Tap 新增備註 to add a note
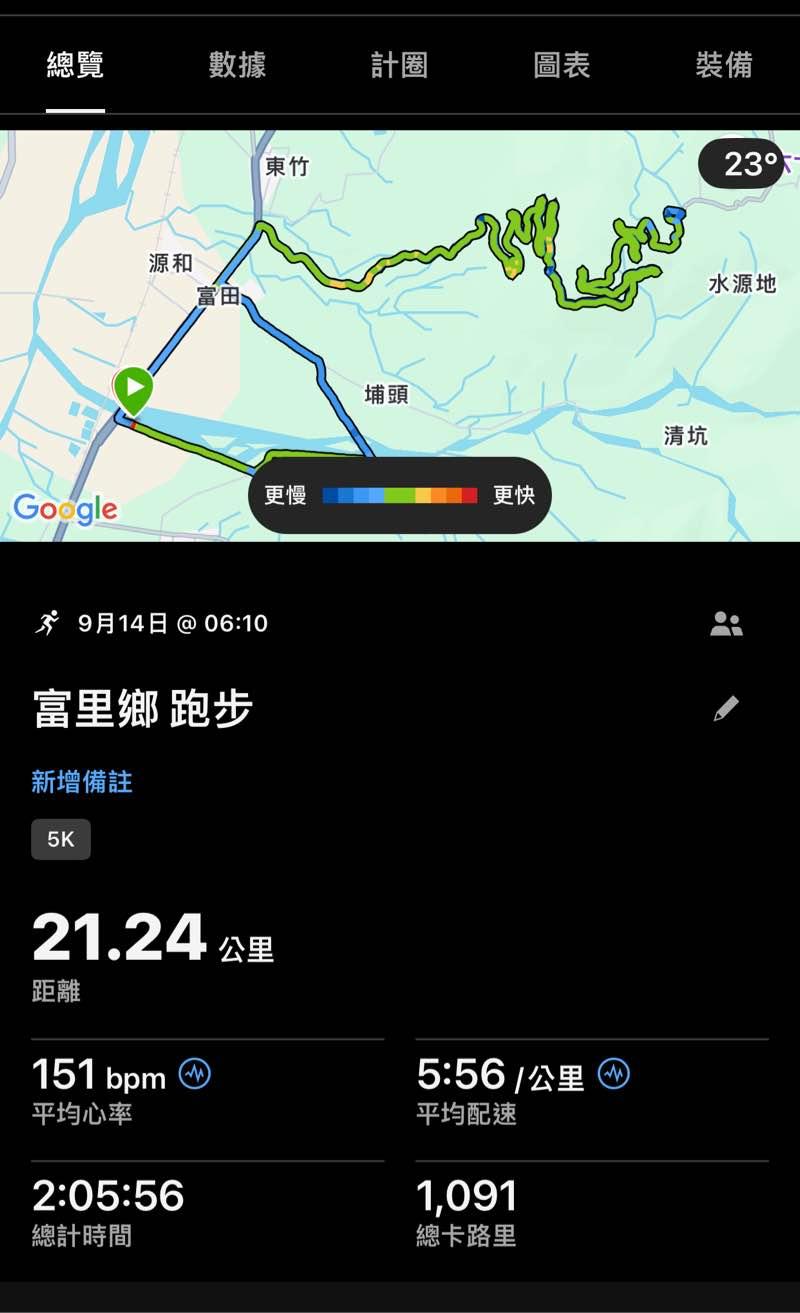 tap(82, 782)
